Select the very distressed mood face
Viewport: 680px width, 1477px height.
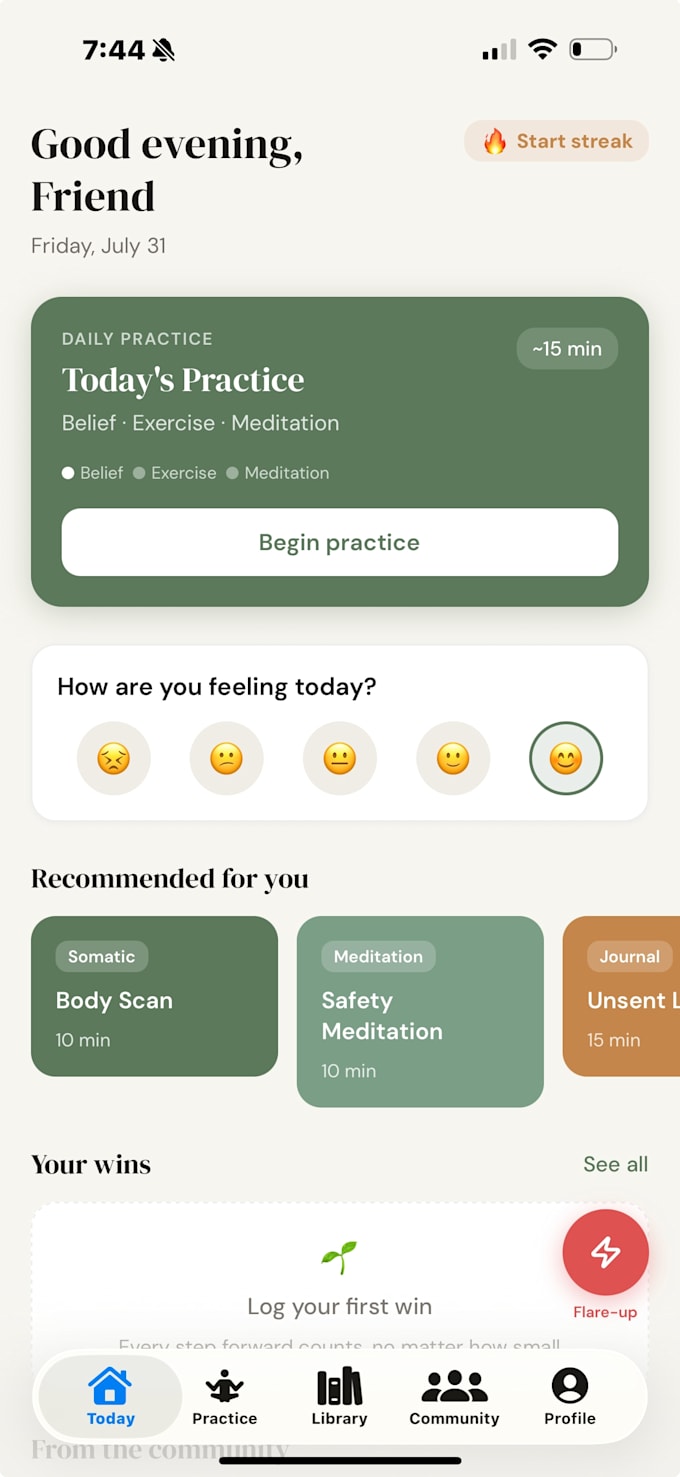114,759
